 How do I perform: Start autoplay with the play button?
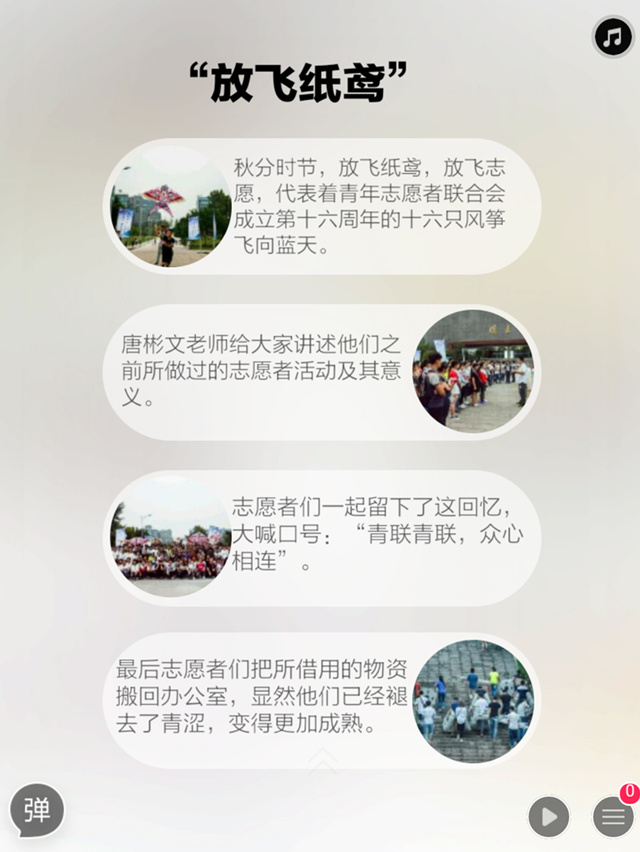click(x=549, y=816)
